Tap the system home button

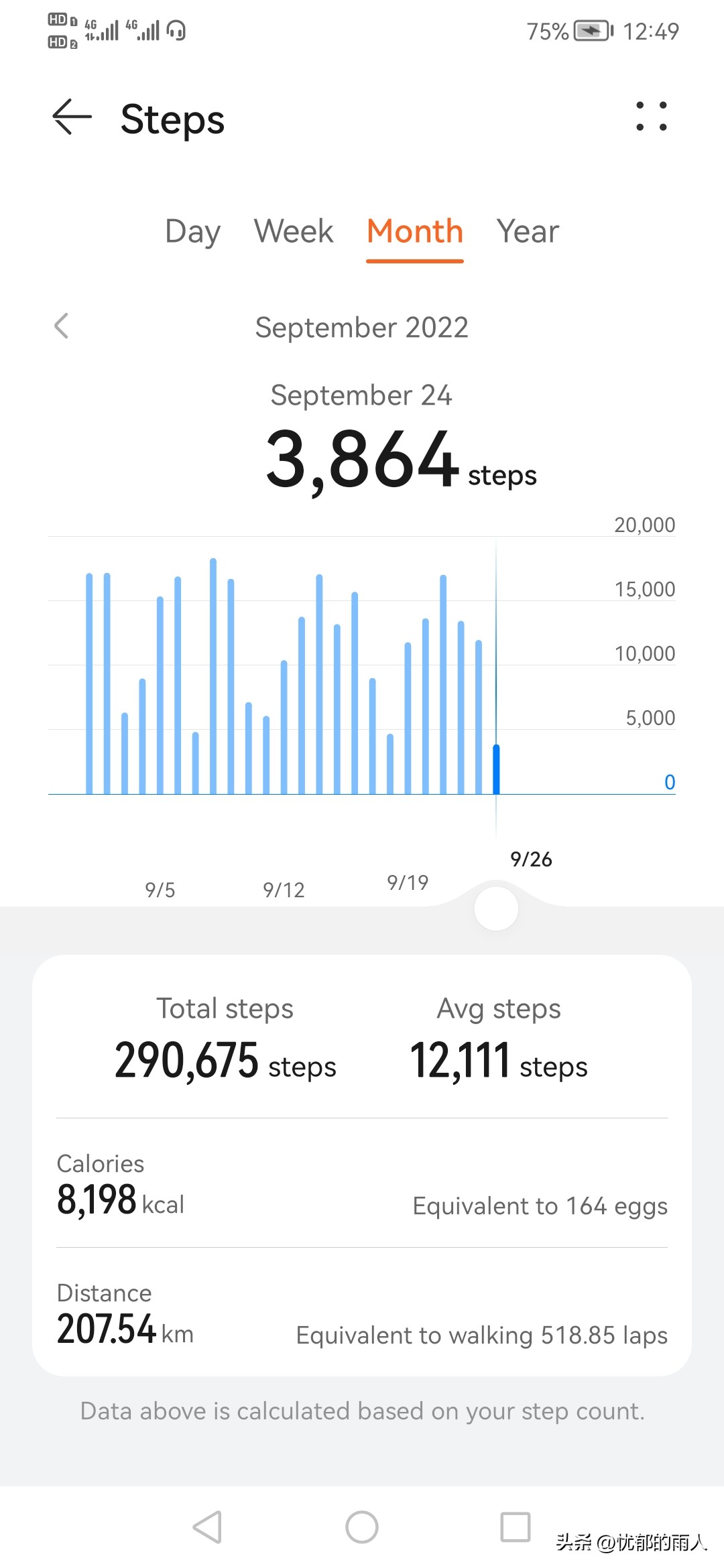pyautogui.click(x=362, y=1527)
